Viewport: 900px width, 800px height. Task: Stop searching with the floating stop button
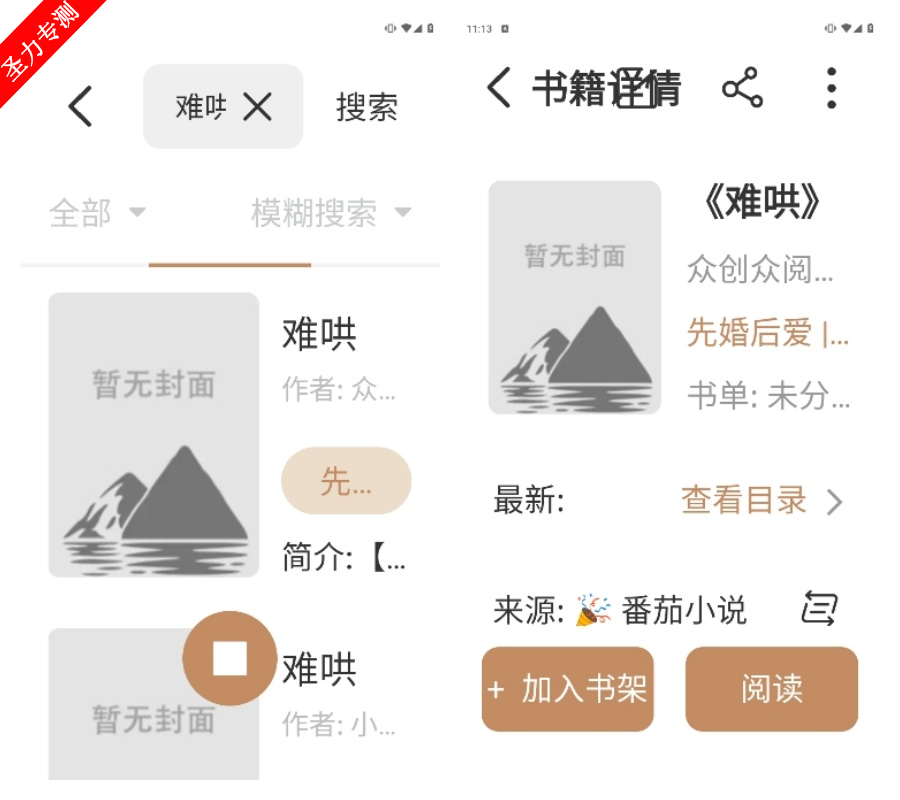(230, 658)
